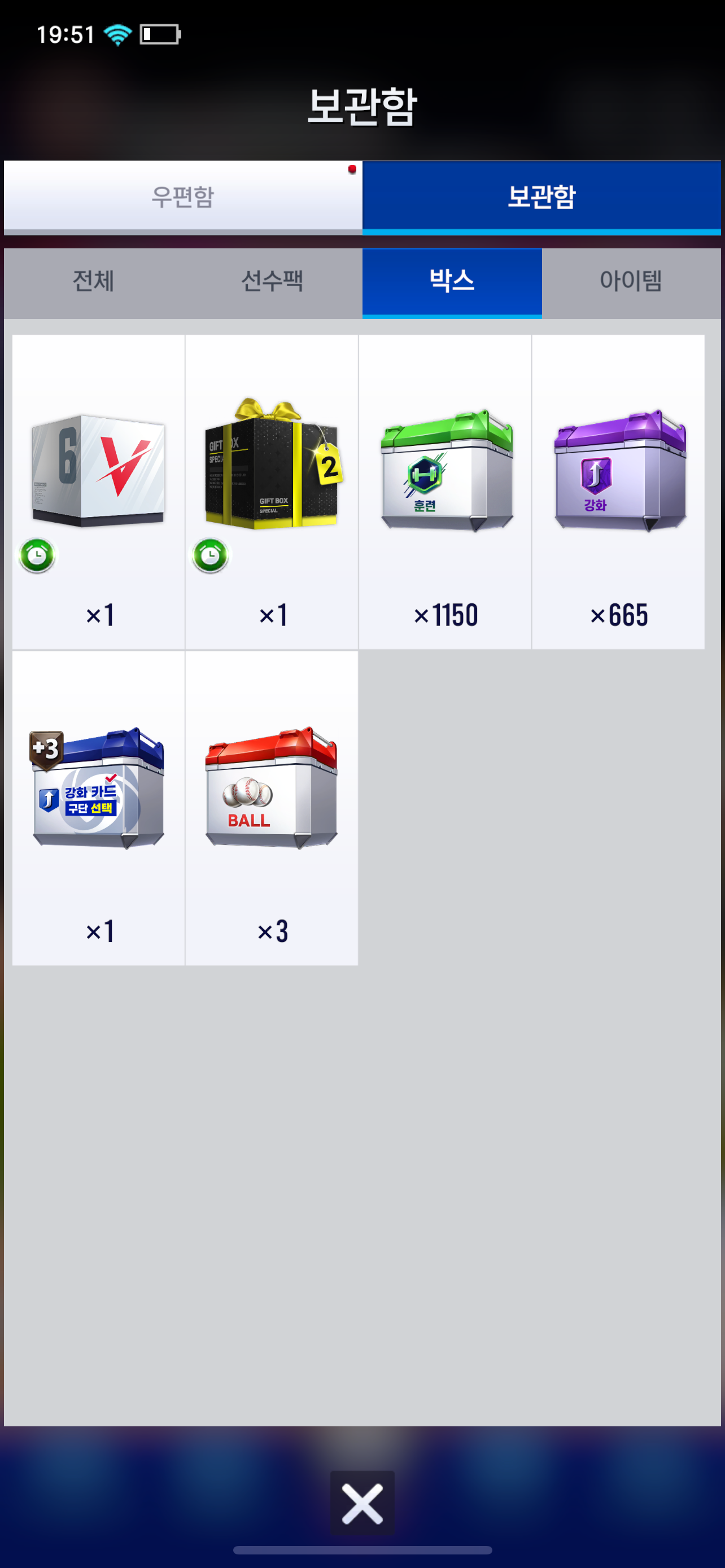
Task: Switch to the 우편함 mailbox tab
Action: [x=182, y=196]
